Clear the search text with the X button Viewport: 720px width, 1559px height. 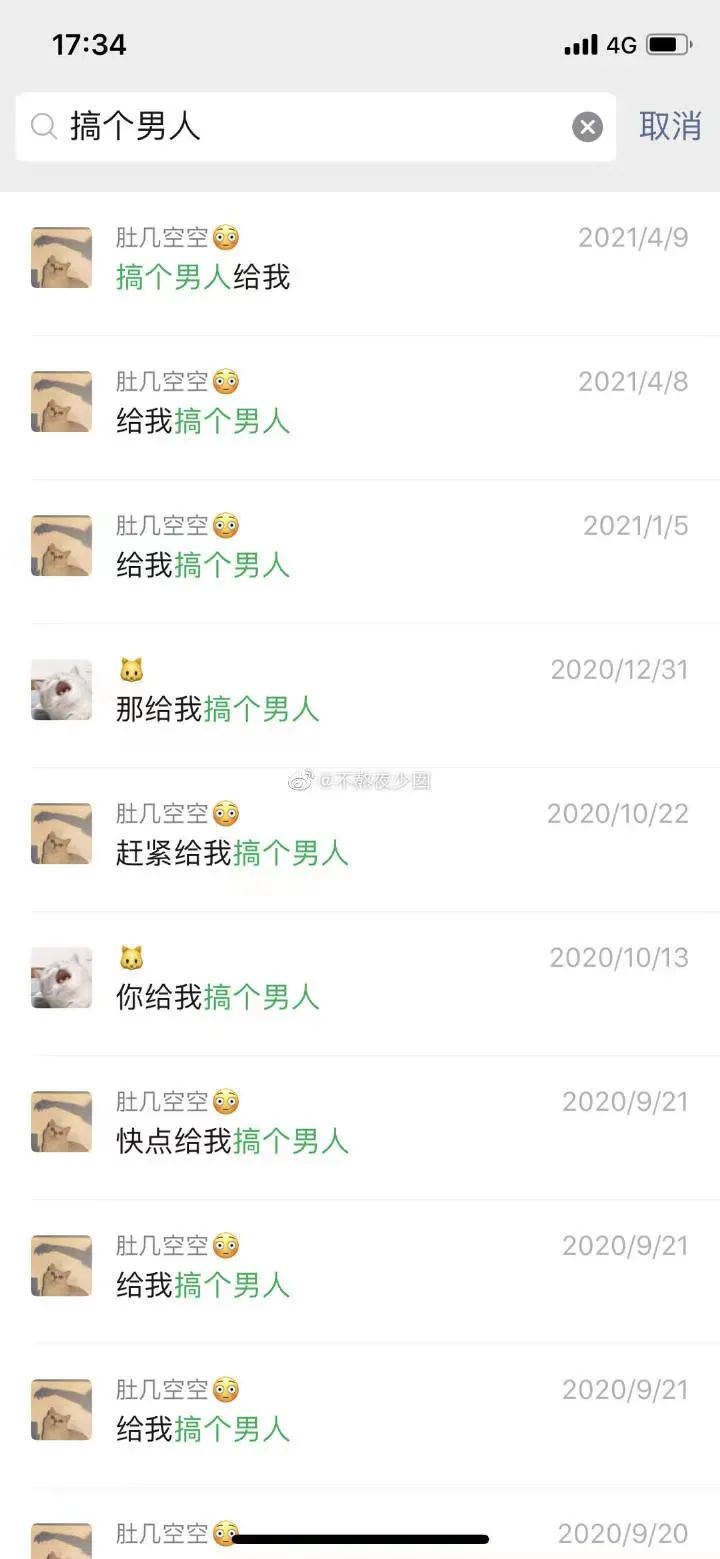coord(587,127)
